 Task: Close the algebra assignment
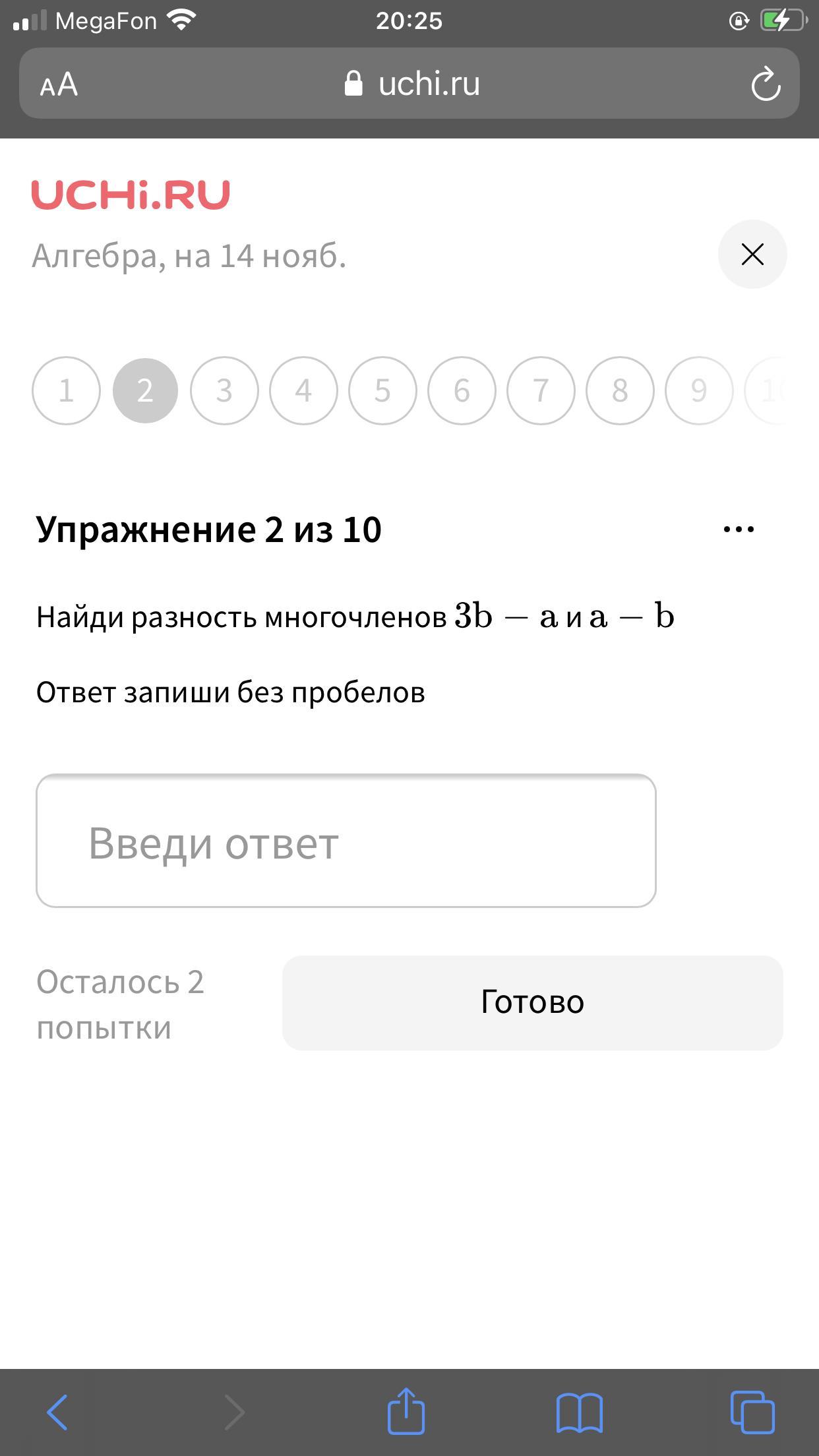click(752, 254)
